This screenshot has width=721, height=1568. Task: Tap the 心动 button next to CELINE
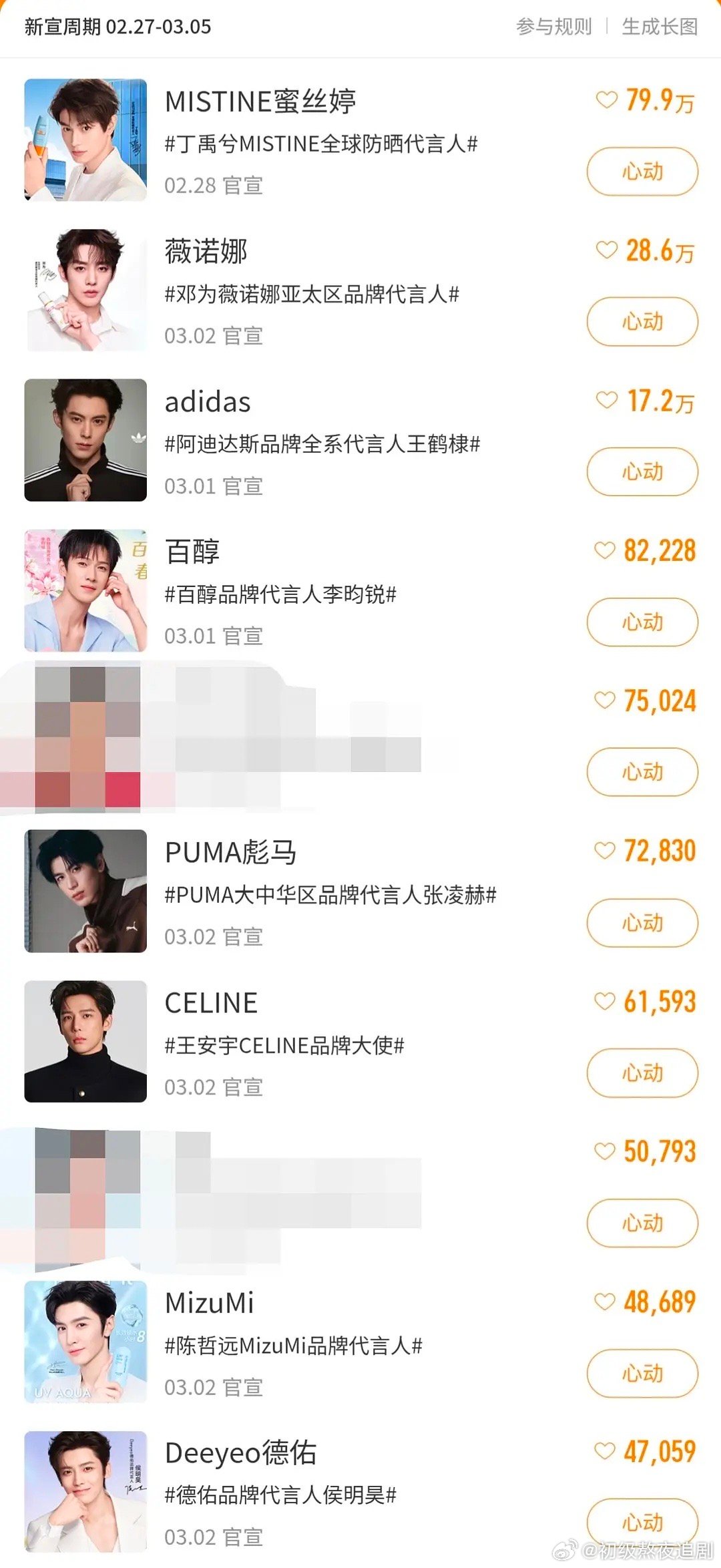641,1074
